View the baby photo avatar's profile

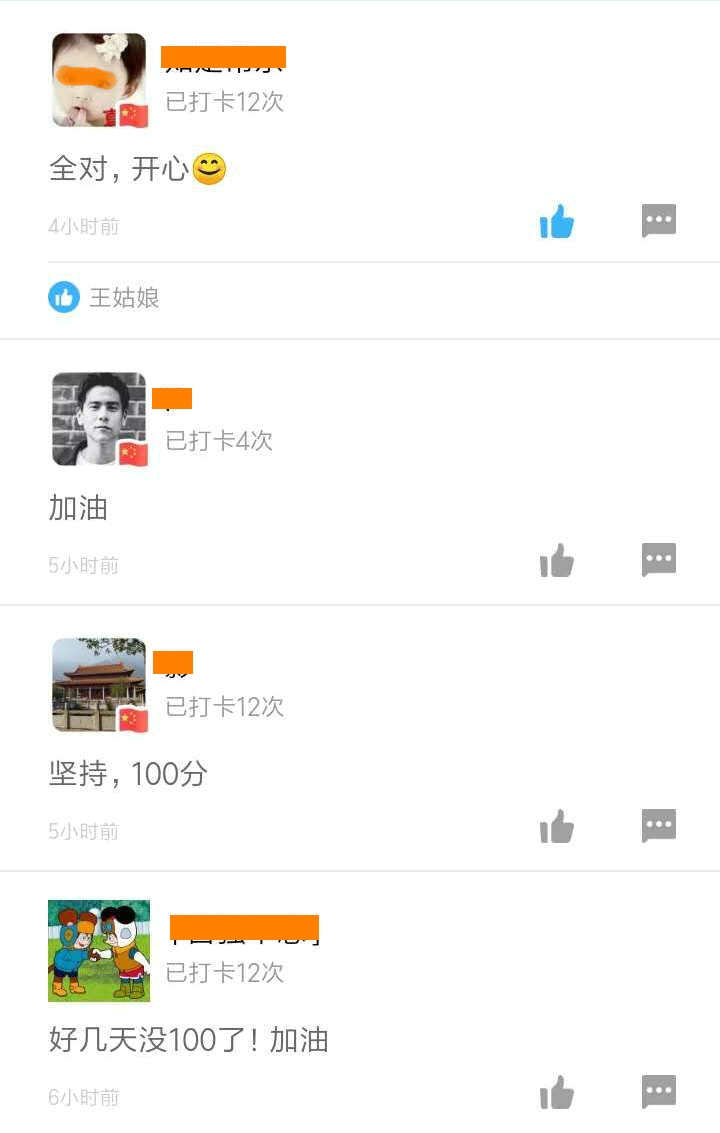pos(99,81)
